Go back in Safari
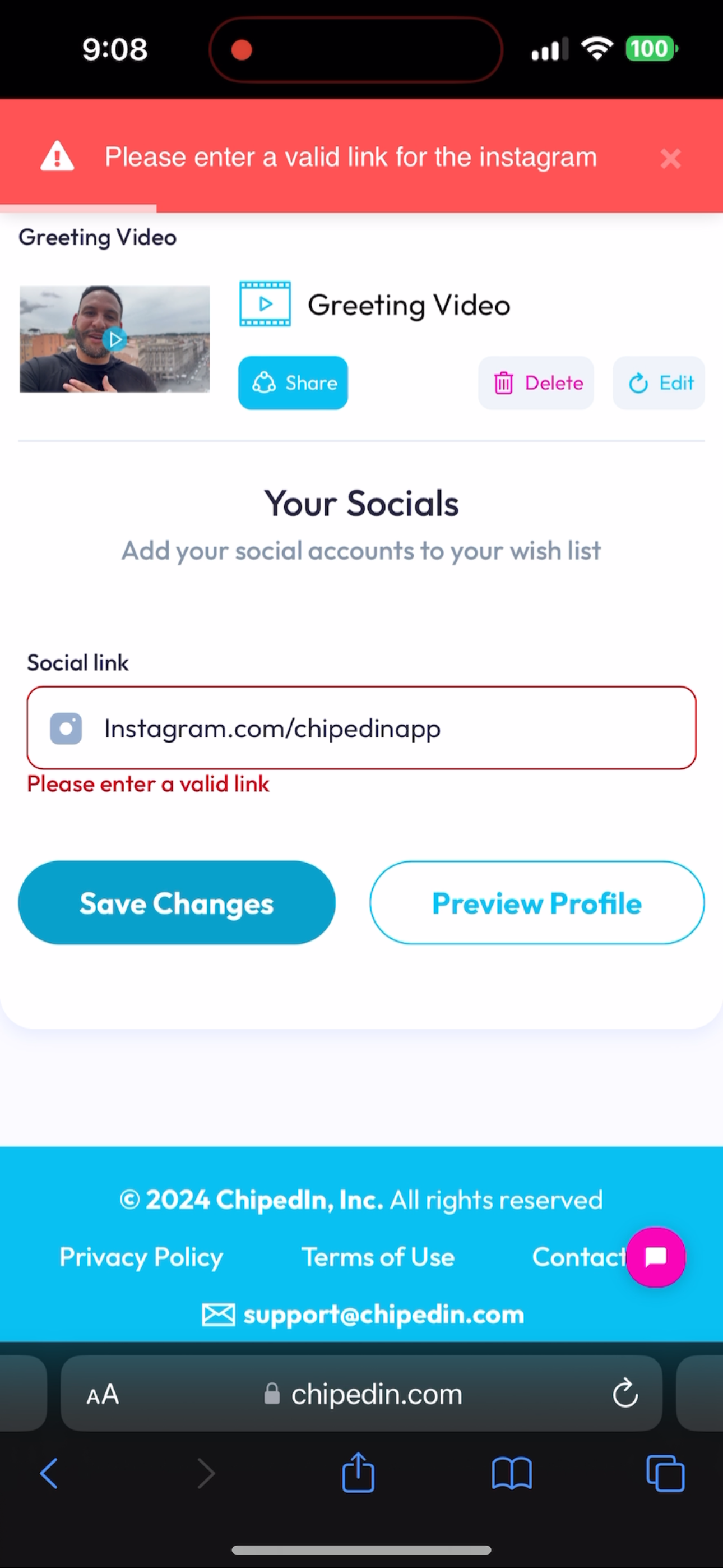The height and width of the screenshot is (1568, 723). click(x=49, y=1474)
